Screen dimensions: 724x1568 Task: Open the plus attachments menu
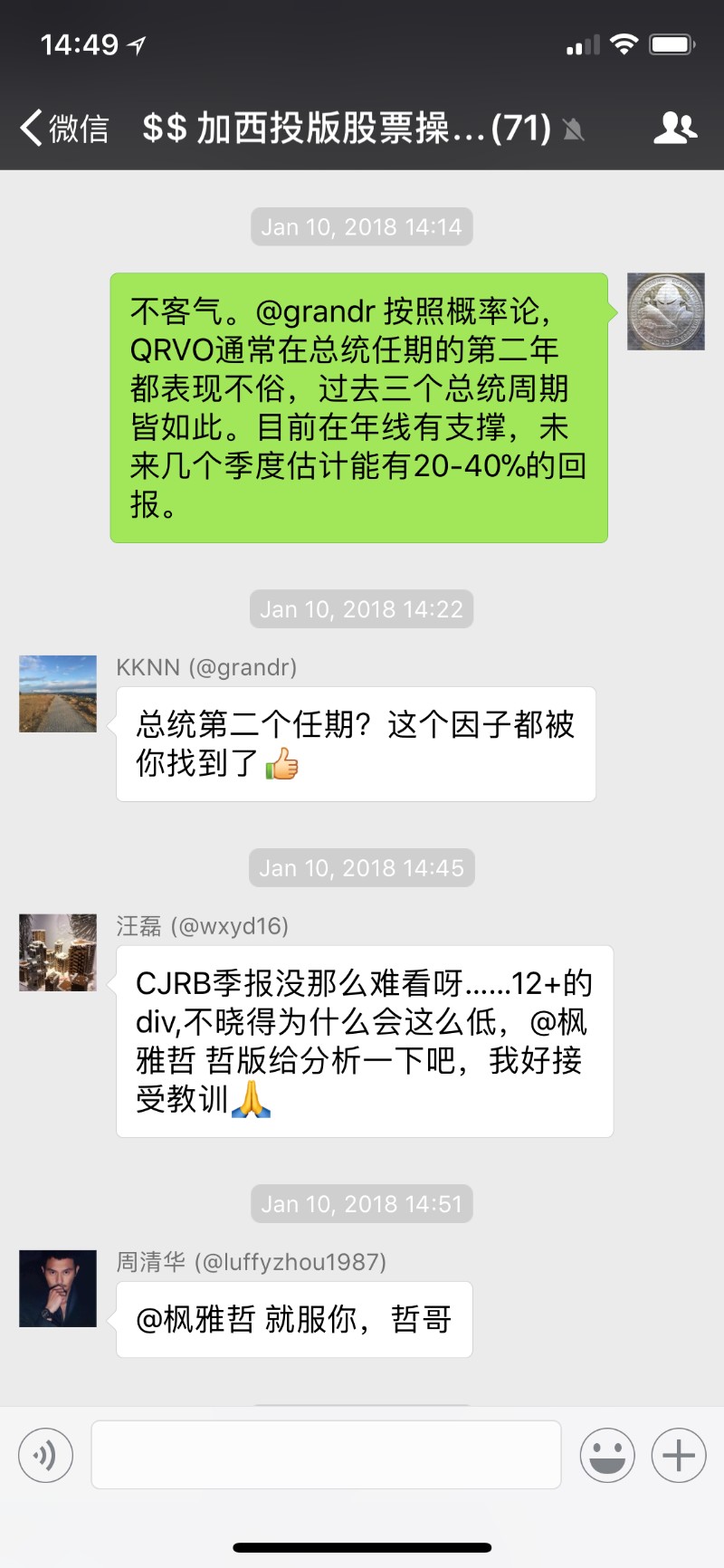(x=679, y=1455)
